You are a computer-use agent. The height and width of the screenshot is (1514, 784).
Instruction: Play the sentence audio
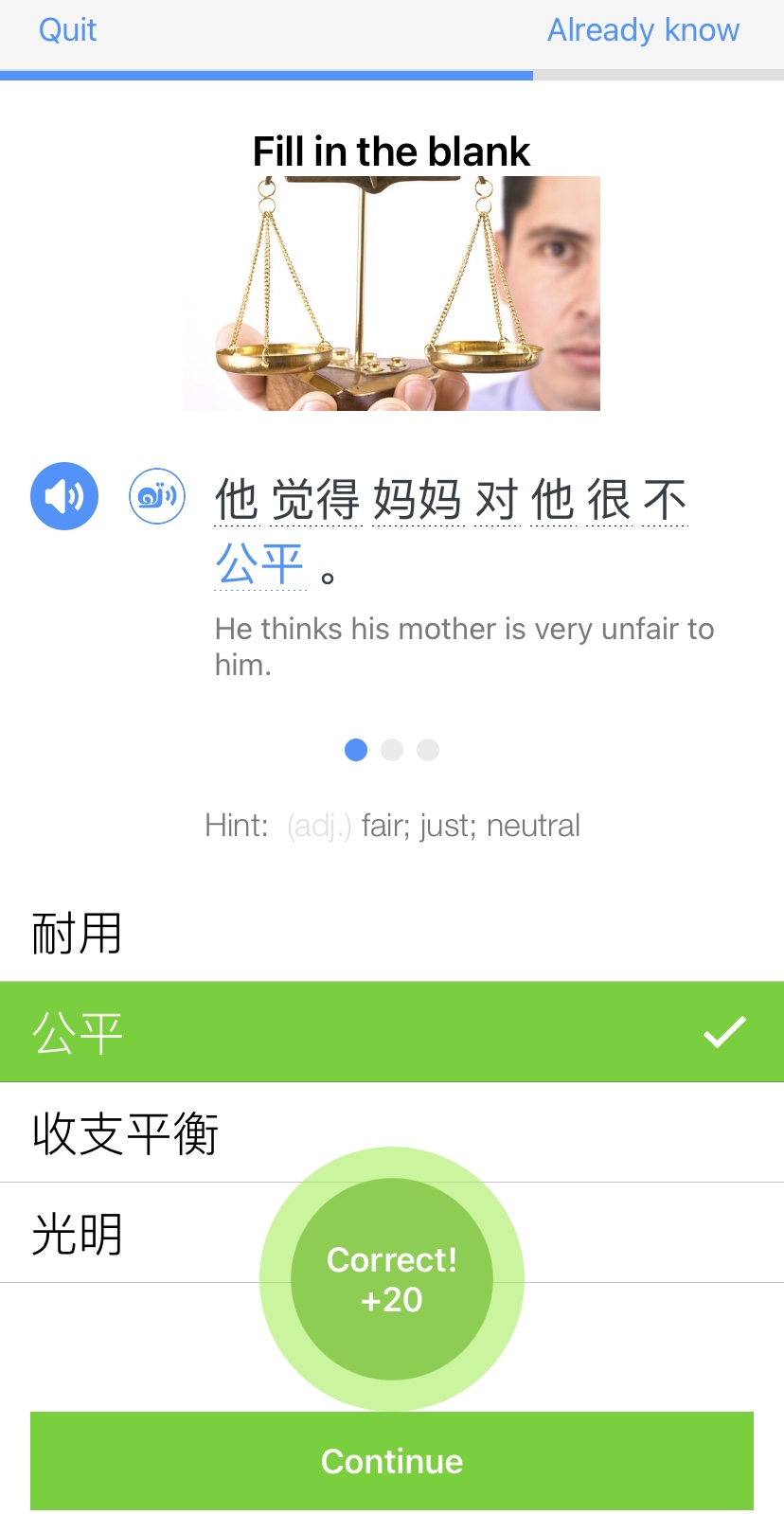(64, 496)
